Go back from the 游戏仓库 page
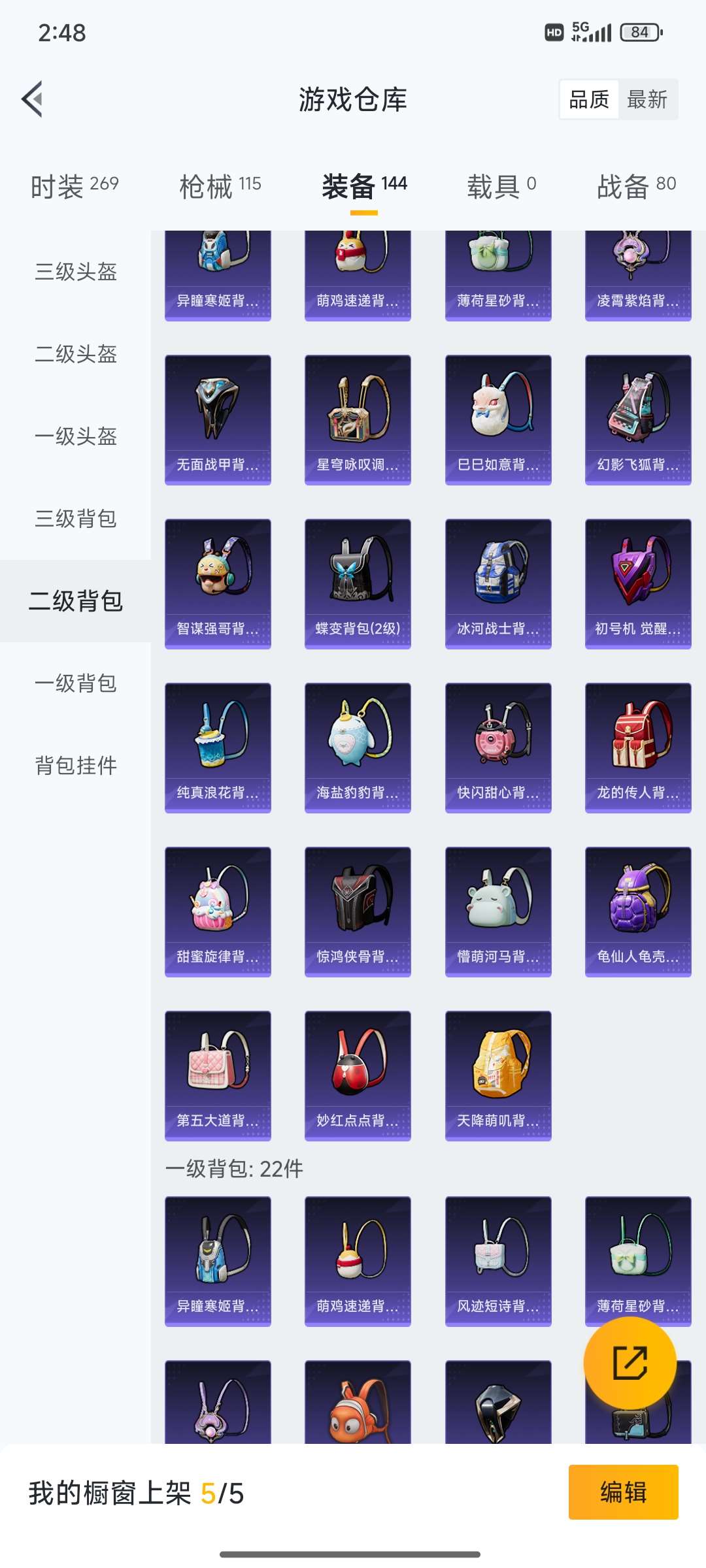 point(33,99)
